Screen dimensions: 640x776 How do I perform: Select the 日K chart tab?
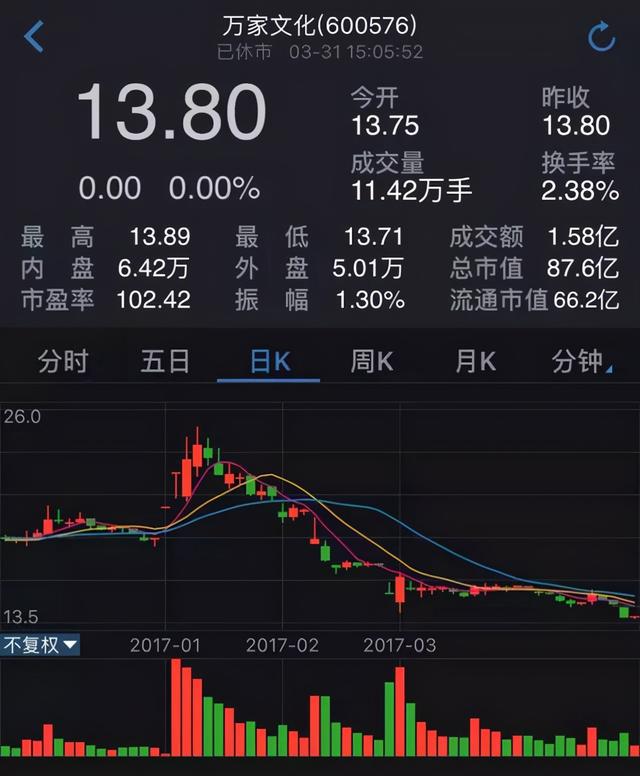[269, 361]
